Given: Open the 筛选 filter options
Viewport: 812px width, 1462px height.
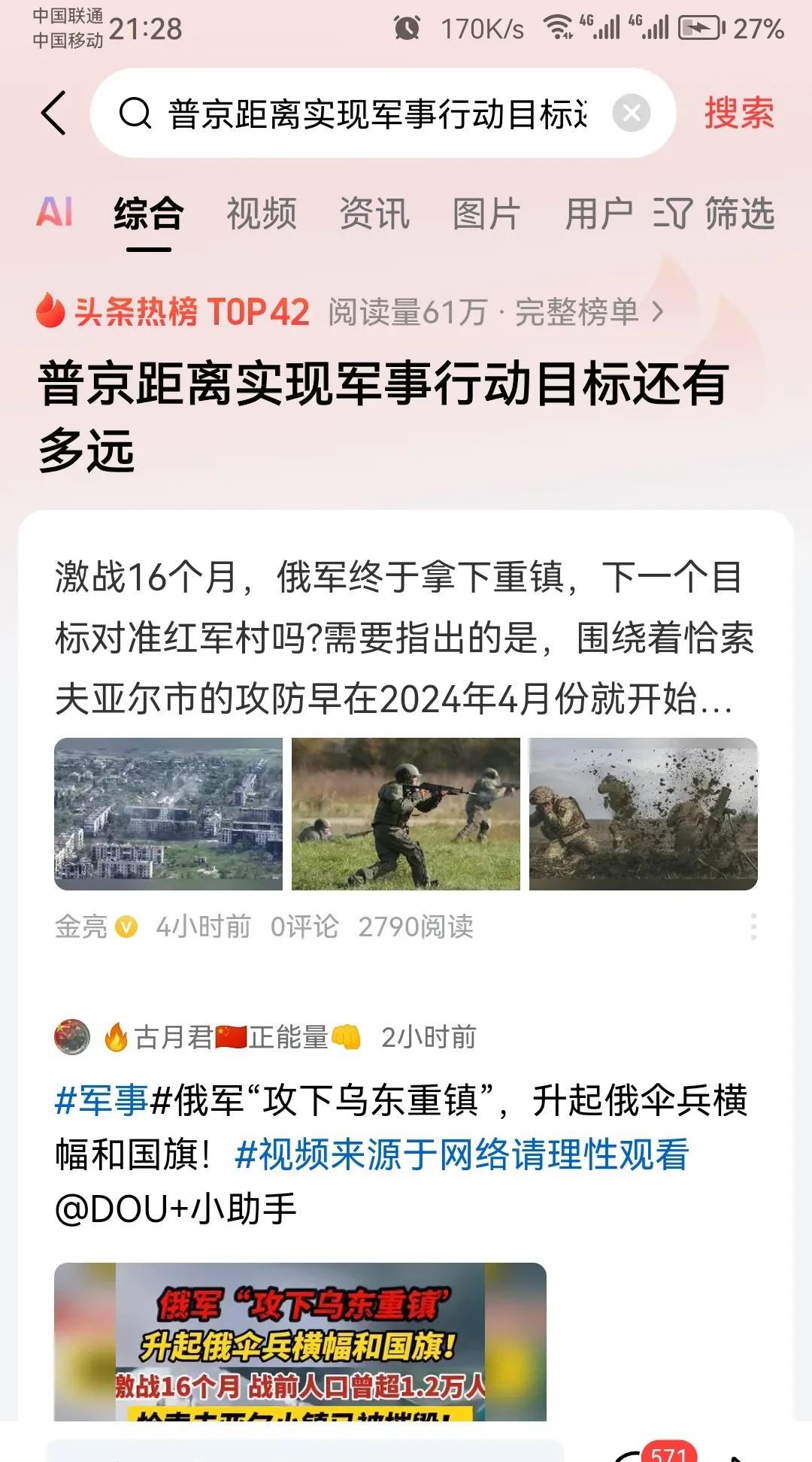Looking at the screenshot, I should point(714,214).
